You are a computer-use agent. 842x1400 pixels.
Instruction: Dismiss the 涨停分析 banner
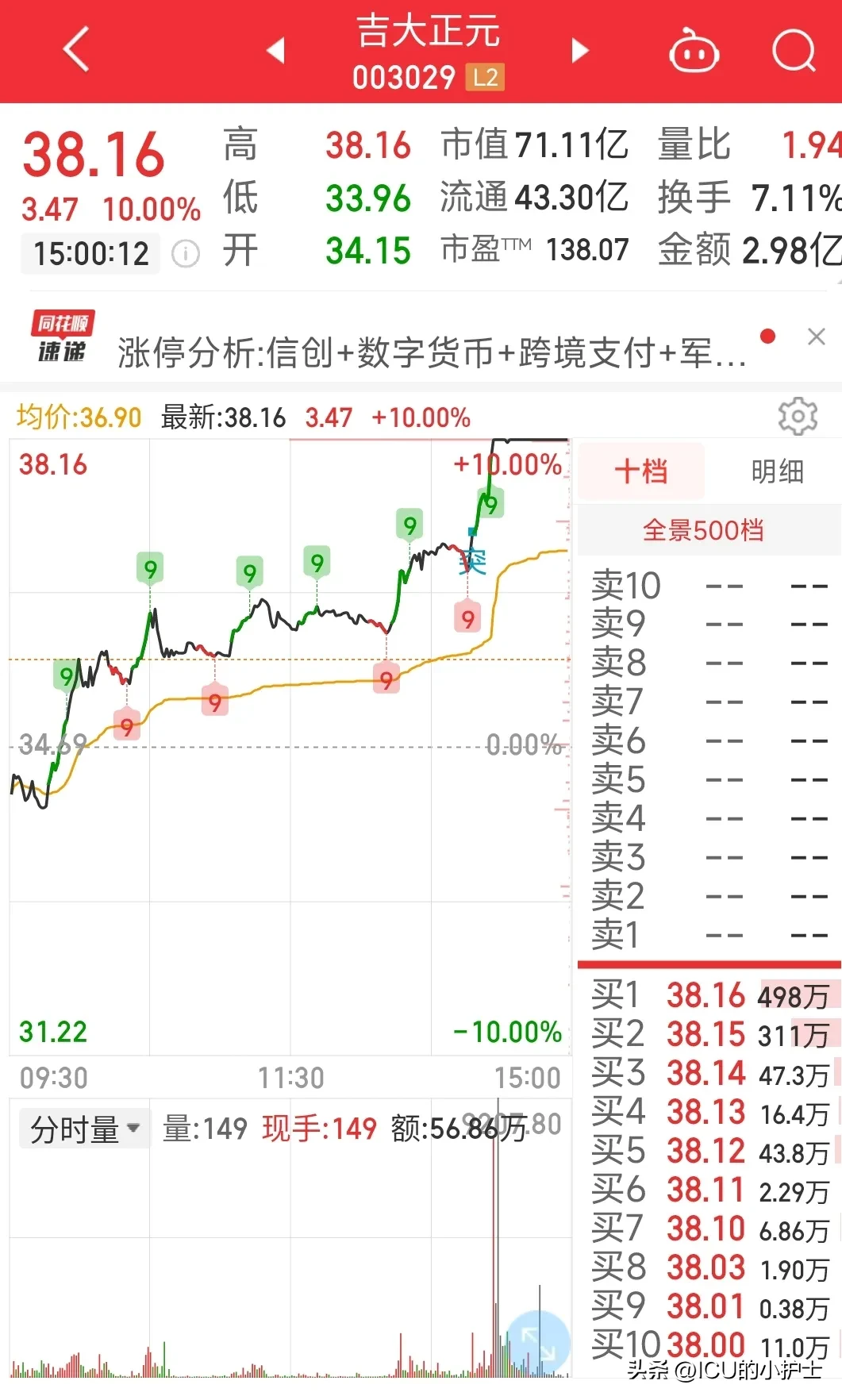coord(816,337)
